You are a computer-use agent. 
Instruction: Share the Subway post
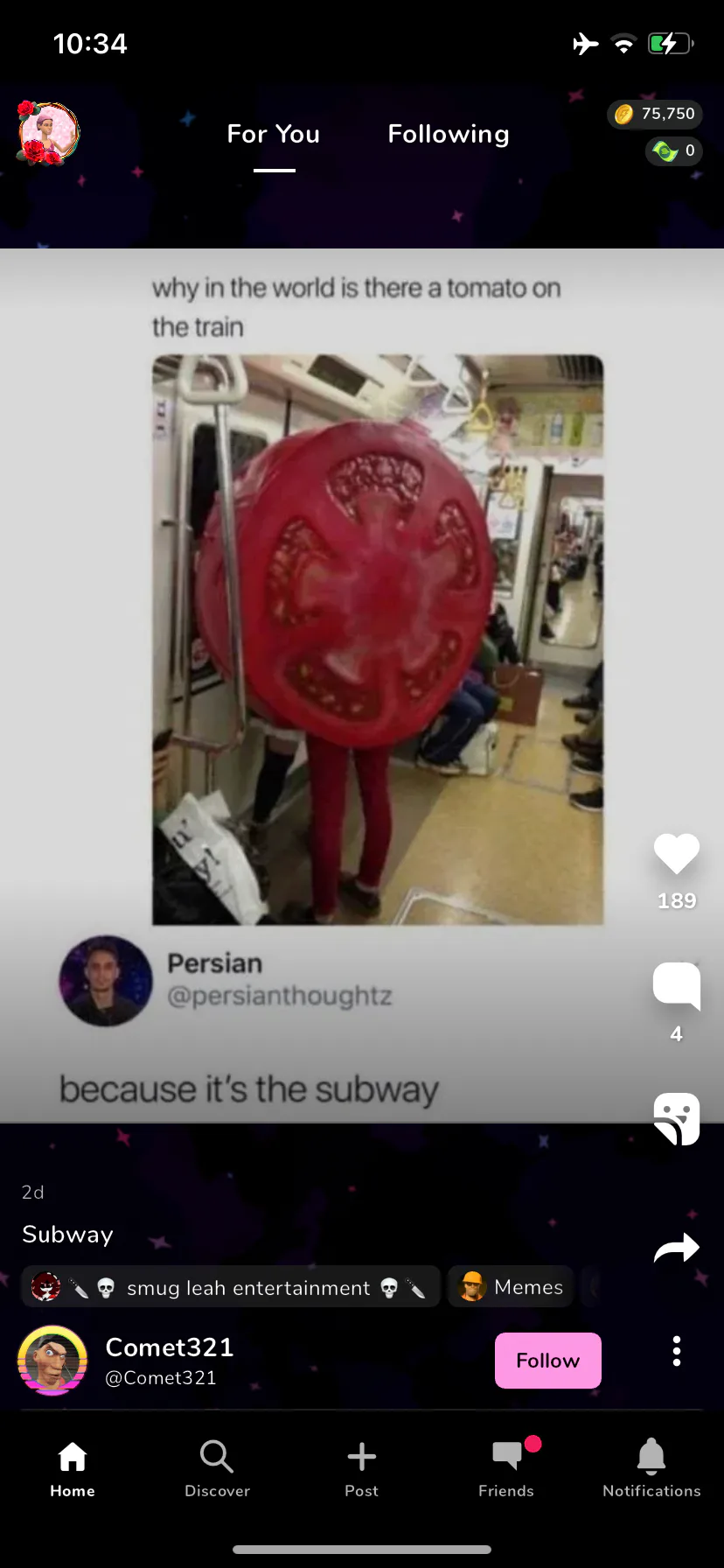click(x=676, y=1248)
